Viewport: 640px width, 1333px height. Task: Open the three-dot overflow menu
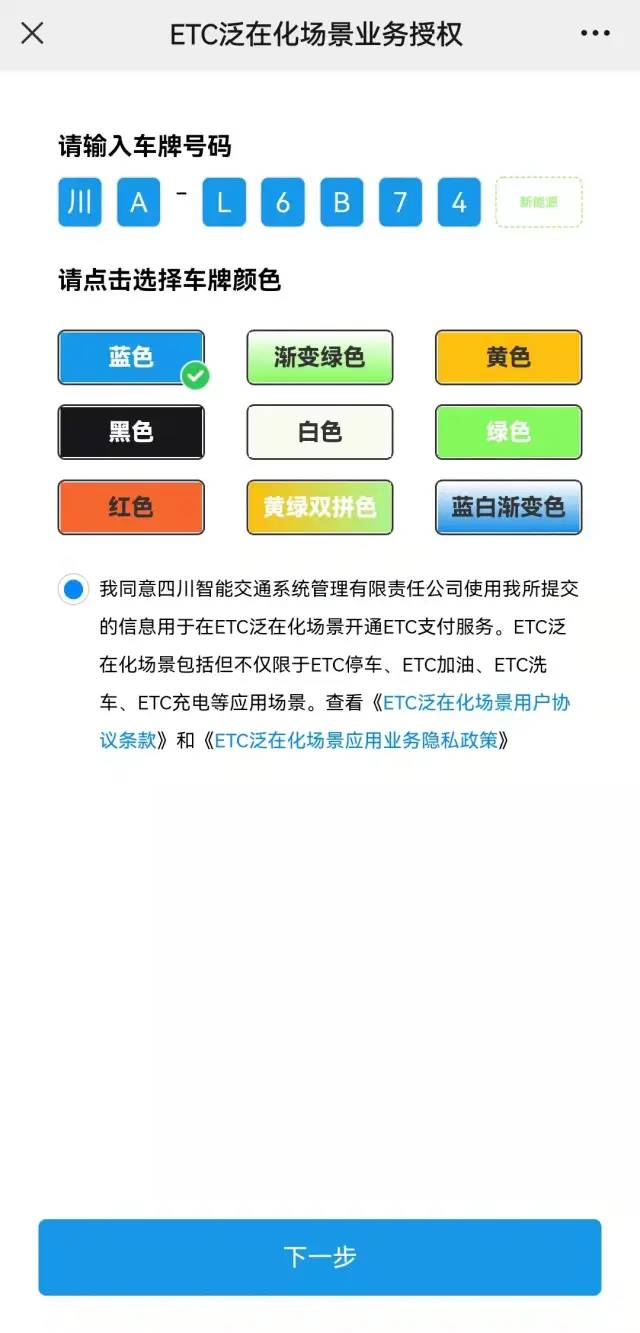(x=595, y=34)
